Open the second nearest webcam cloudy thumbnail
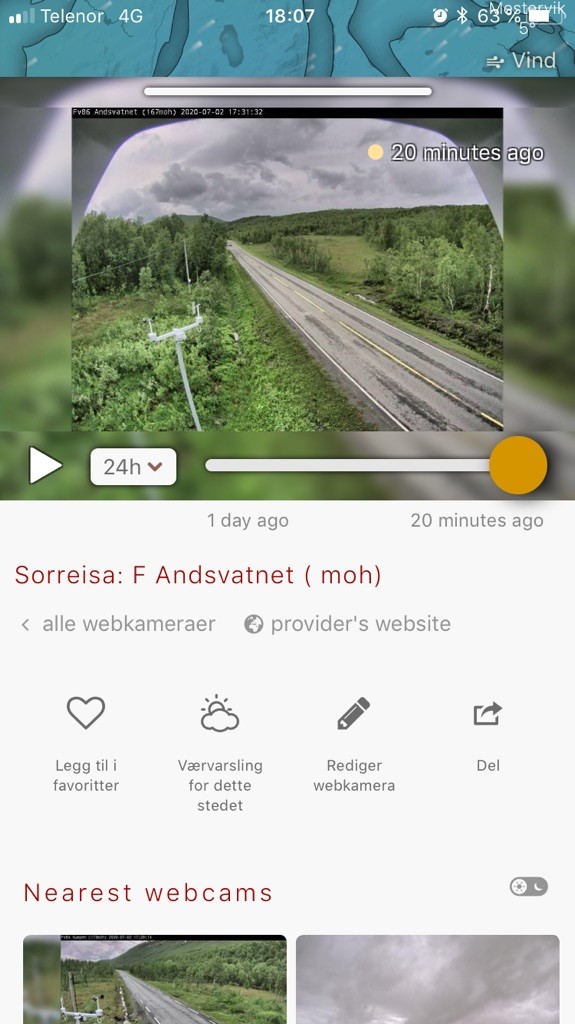The width and height of the screenshot is (575, 1024). 428,979
